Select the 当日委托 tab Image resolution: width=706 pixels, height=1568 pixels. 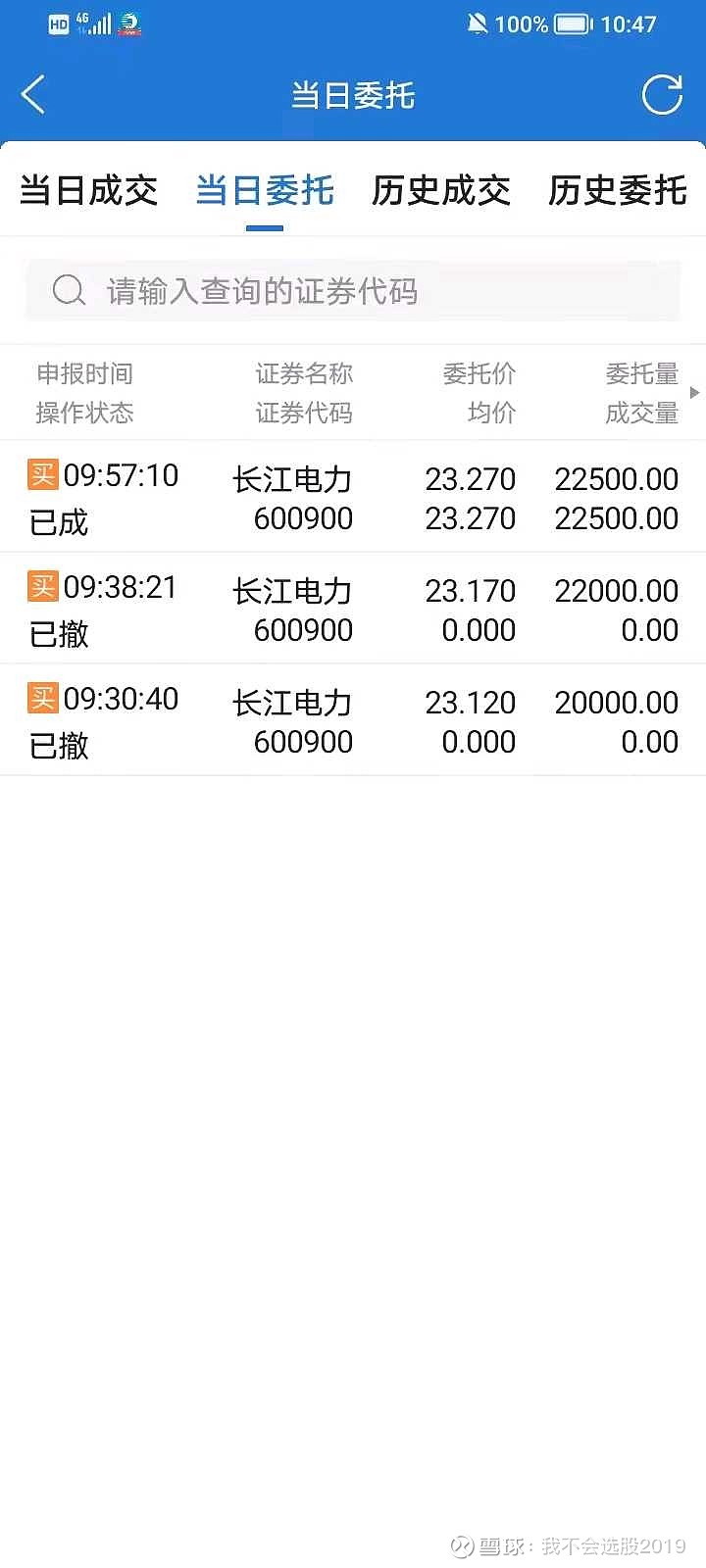(265, 190)
